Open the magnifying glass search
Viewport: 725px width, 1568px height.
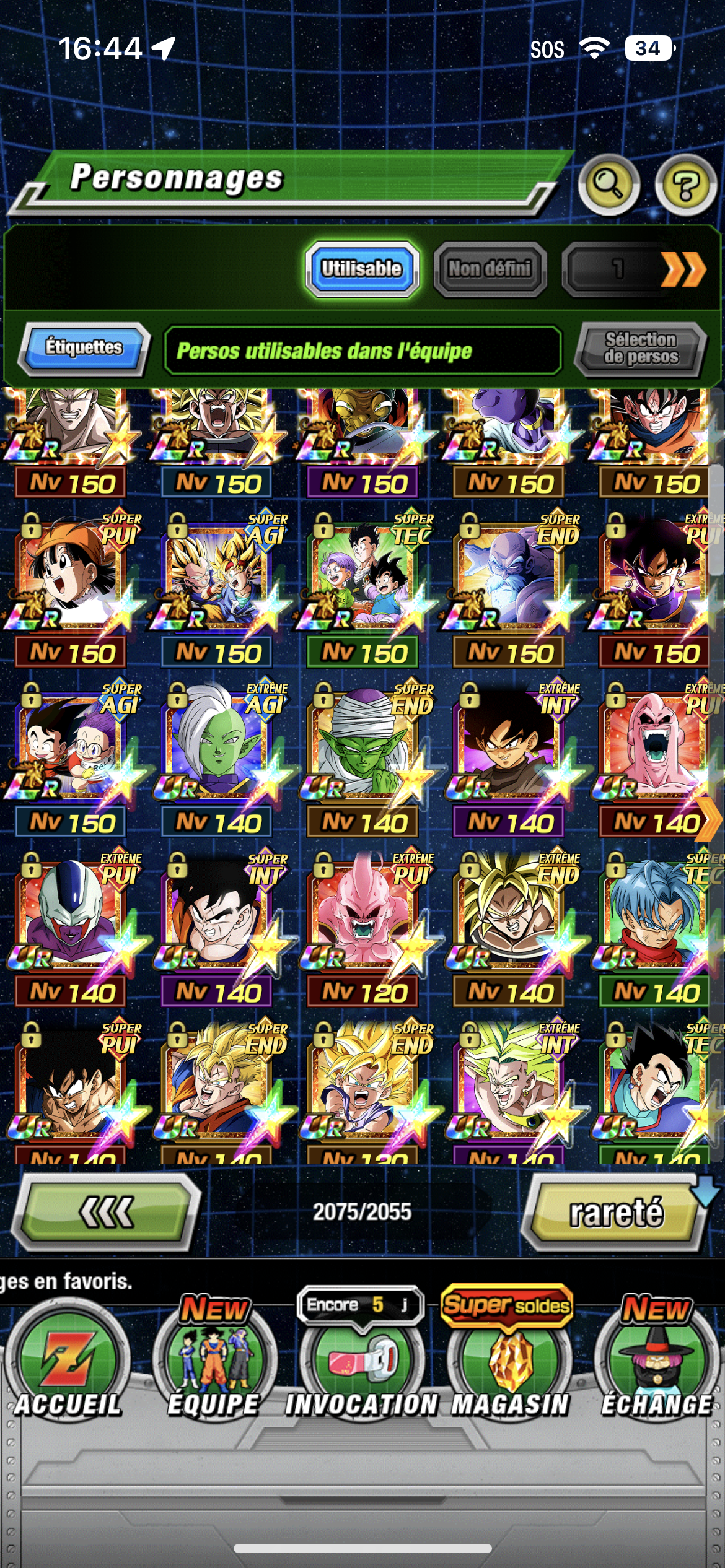click(x=609, y=184)
